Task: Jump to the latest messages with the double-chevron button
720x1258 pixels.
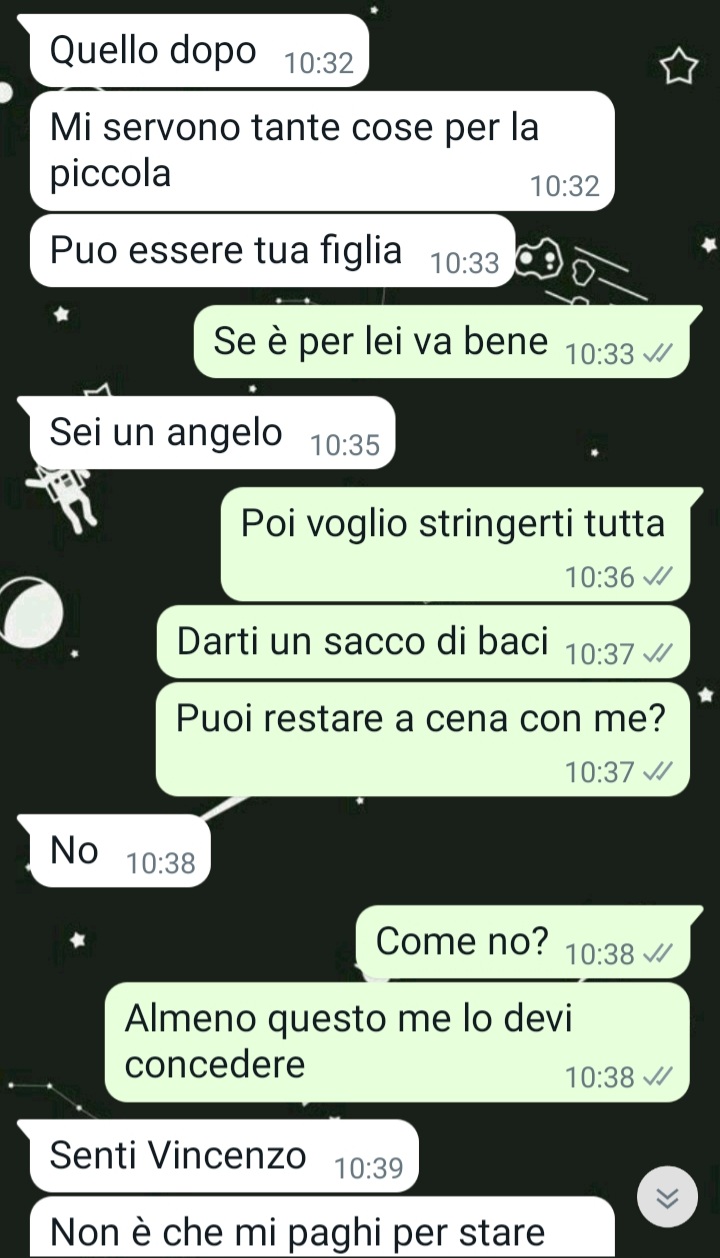Action: tap(667, 1196)
